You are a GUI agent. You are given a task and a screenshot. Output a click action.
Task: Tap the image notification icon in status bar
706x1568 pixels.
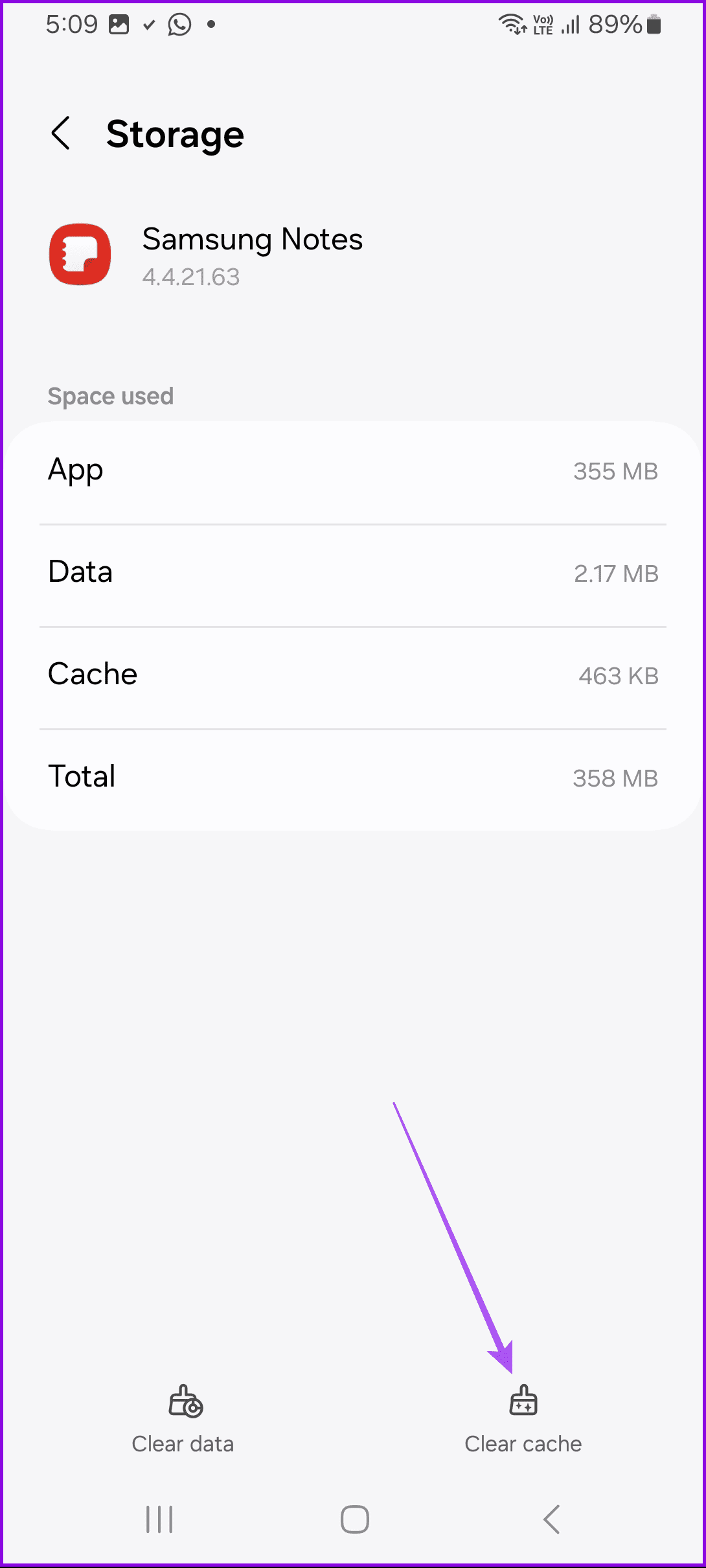point(119,24)
